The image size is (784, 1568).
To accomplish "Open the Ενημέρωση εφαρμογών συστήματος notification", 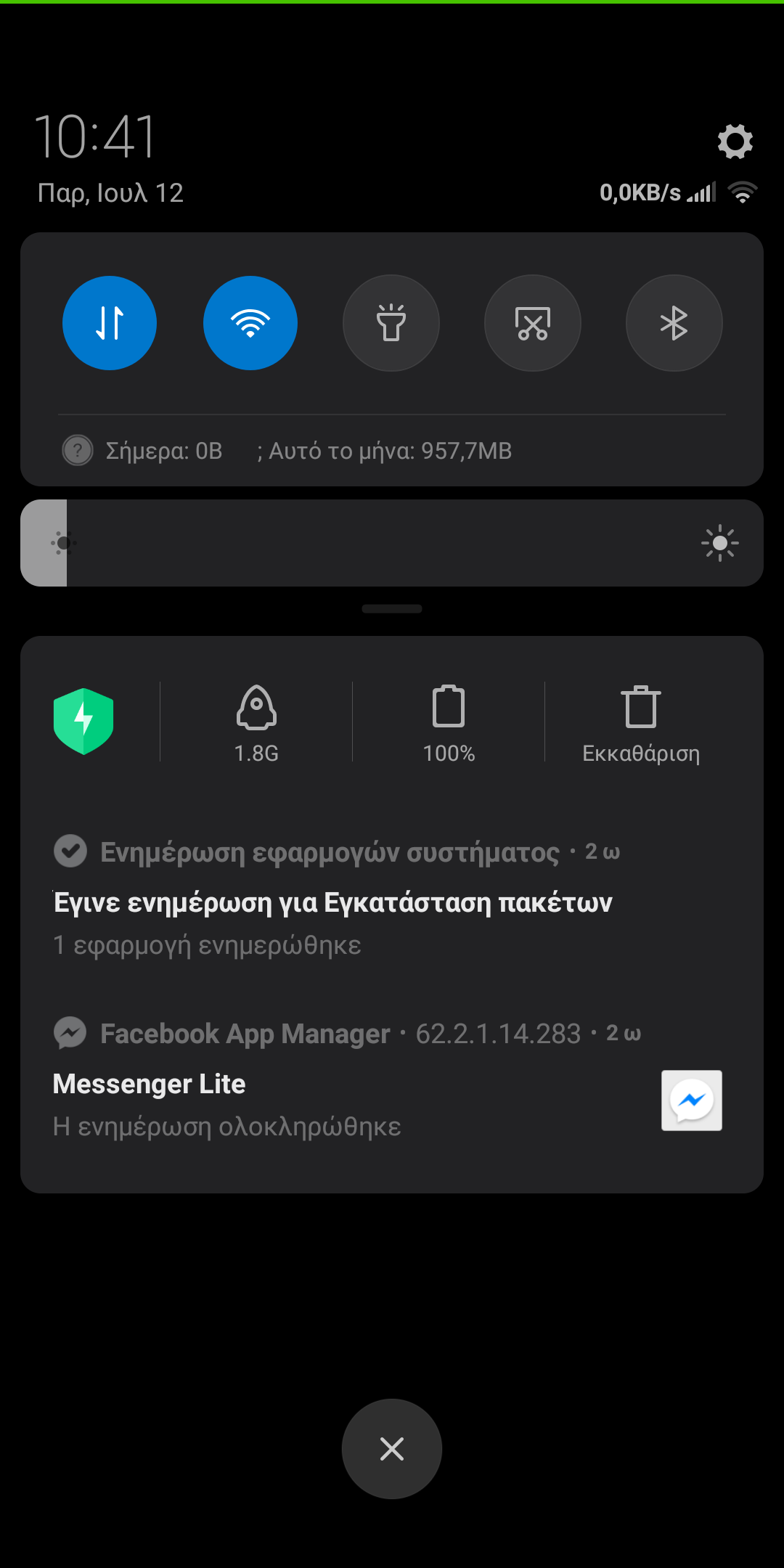I will pyautogui.click(x=334, y=902).
